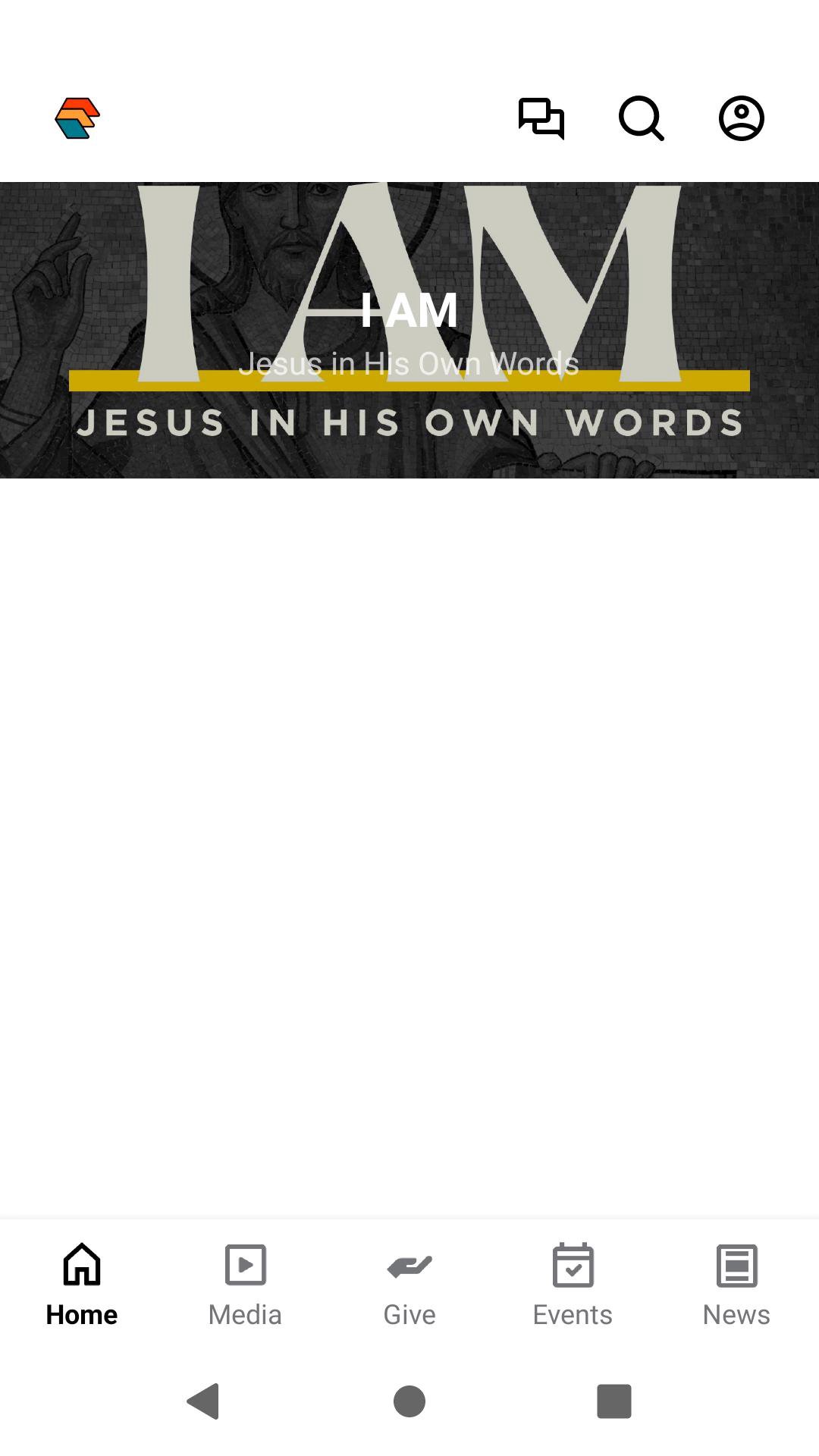The height and width of the screenshot is (1456, 819).
Task: Switch to the Give tab
Action: point(409,1285)
